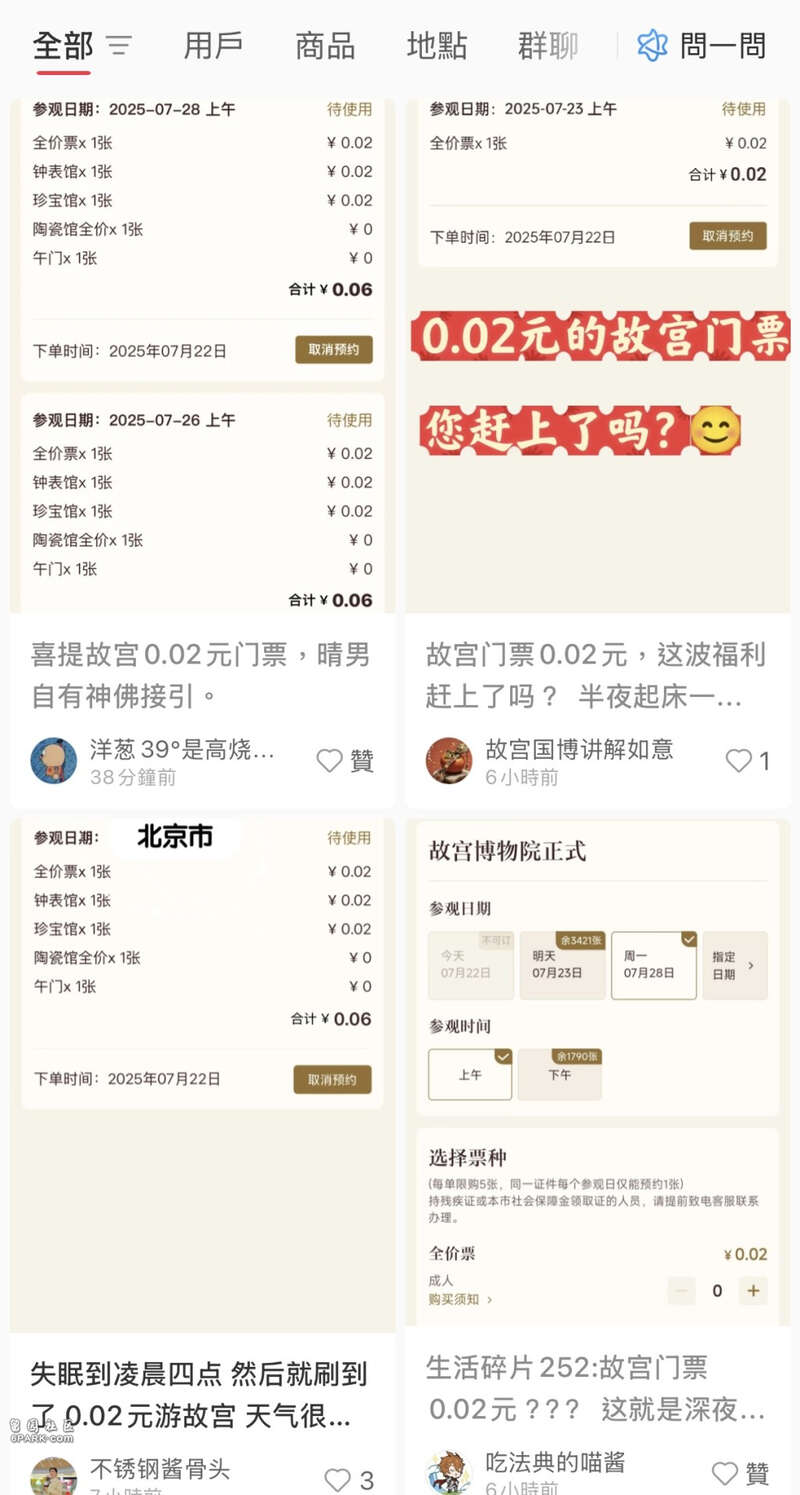The width and height of the screenshot is (800, 1495).
Task: View the profile of 故宫国博讲解如意
Action: (x=449, y=761)
